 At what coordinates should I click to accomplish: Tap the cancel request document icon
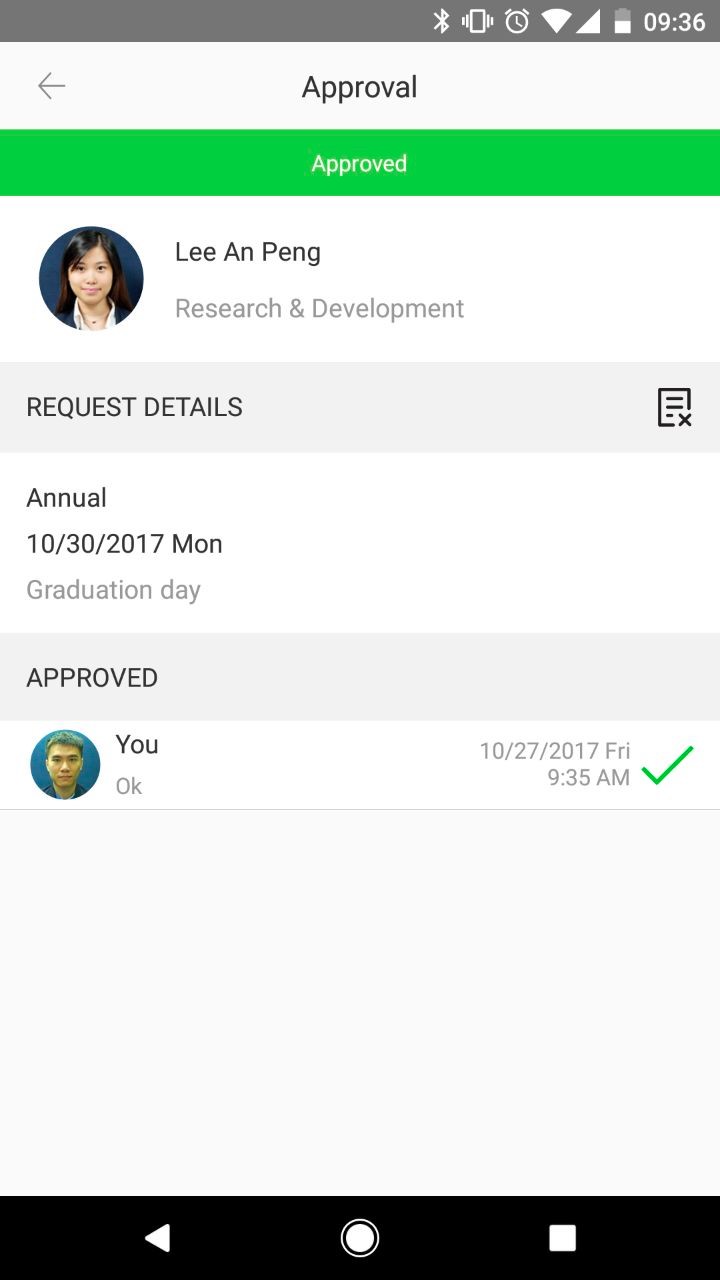[674, 407]
